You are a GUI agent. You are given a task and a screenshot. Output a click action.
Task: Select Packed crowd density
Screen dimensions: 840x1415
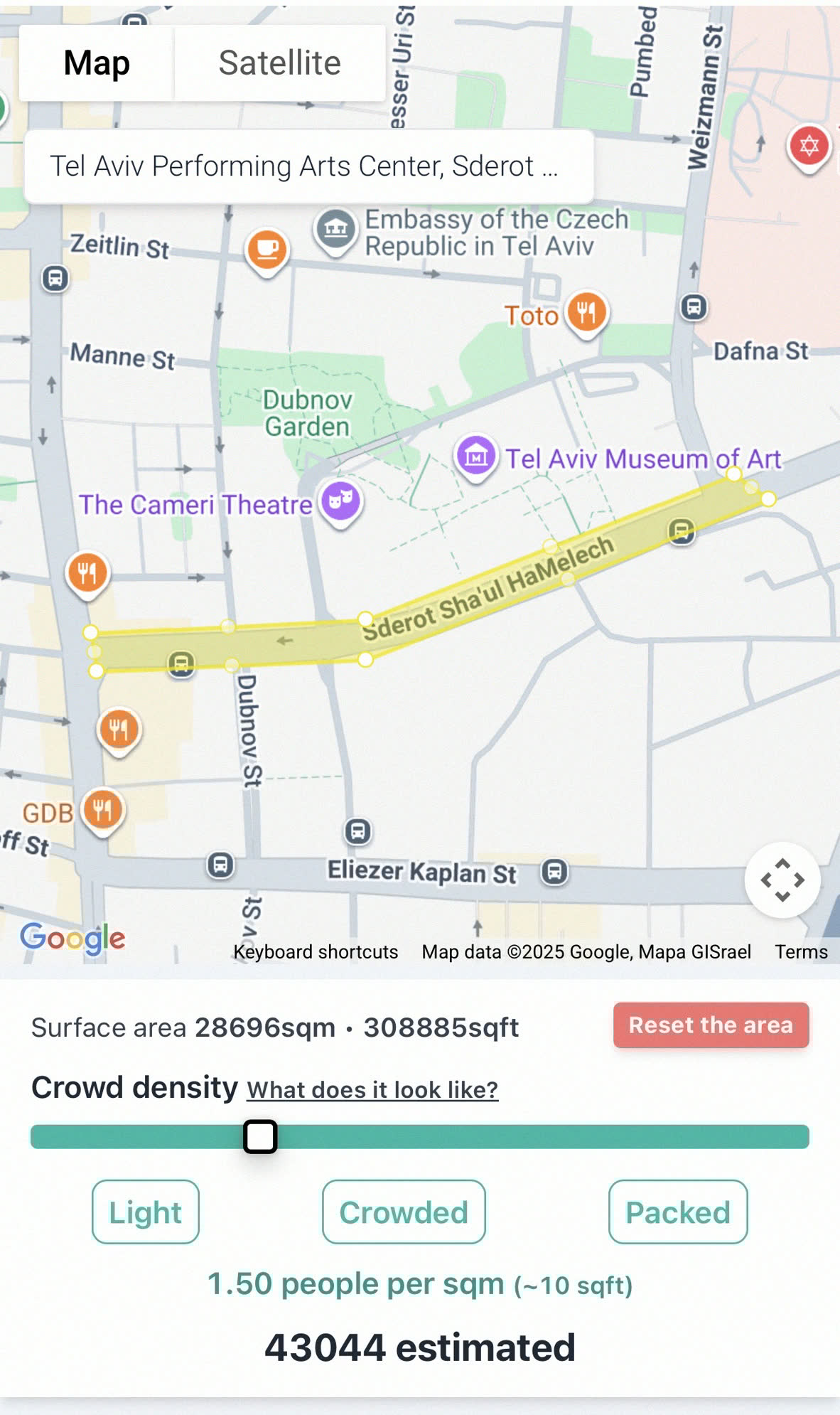click(x=678, y=1212)
